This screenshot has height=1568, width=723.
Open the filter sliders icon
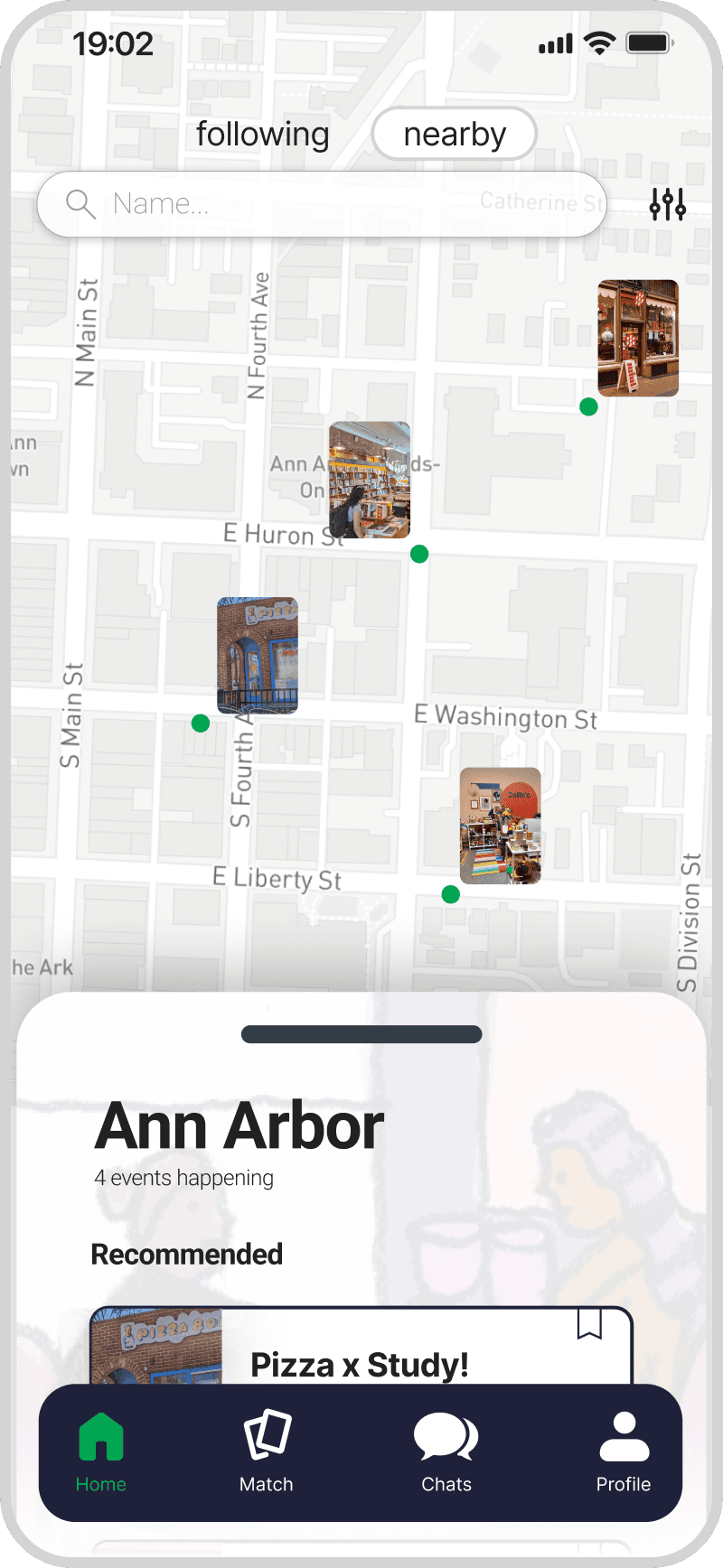click(667, 205)
